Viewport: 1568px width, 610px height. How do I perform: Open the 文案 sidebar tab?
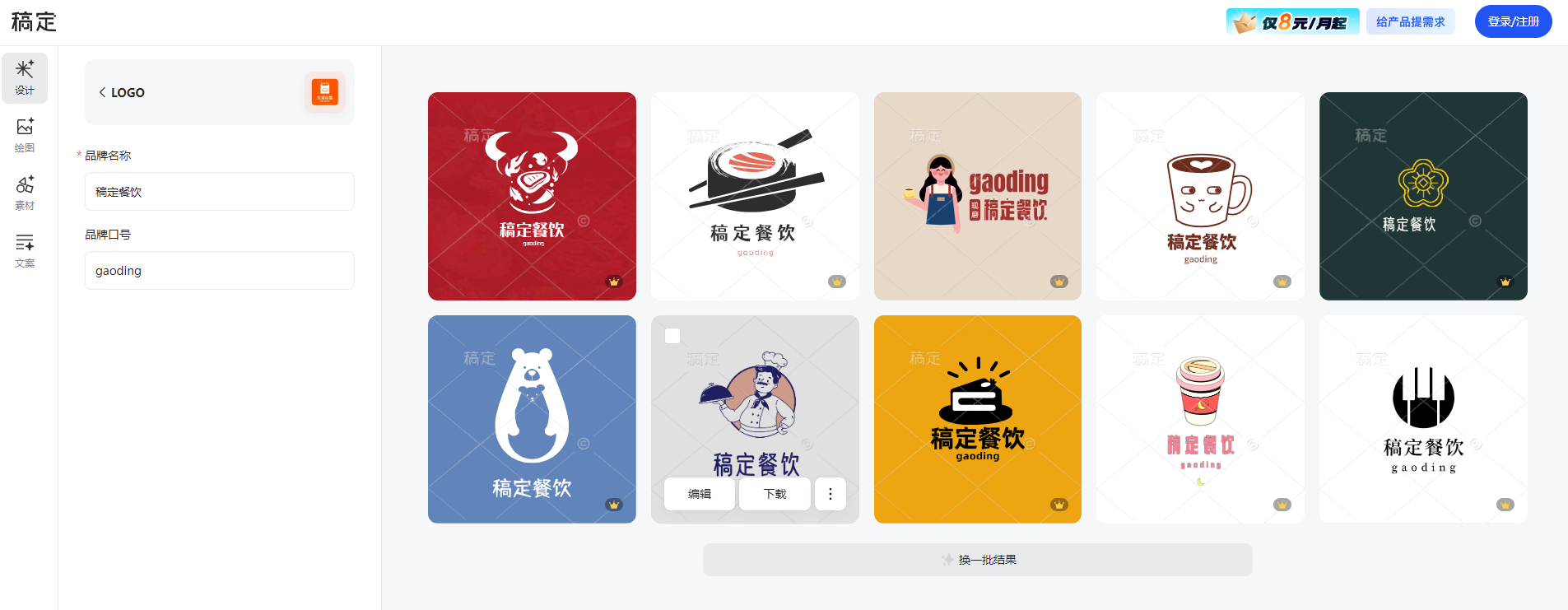tap(25, 251)
